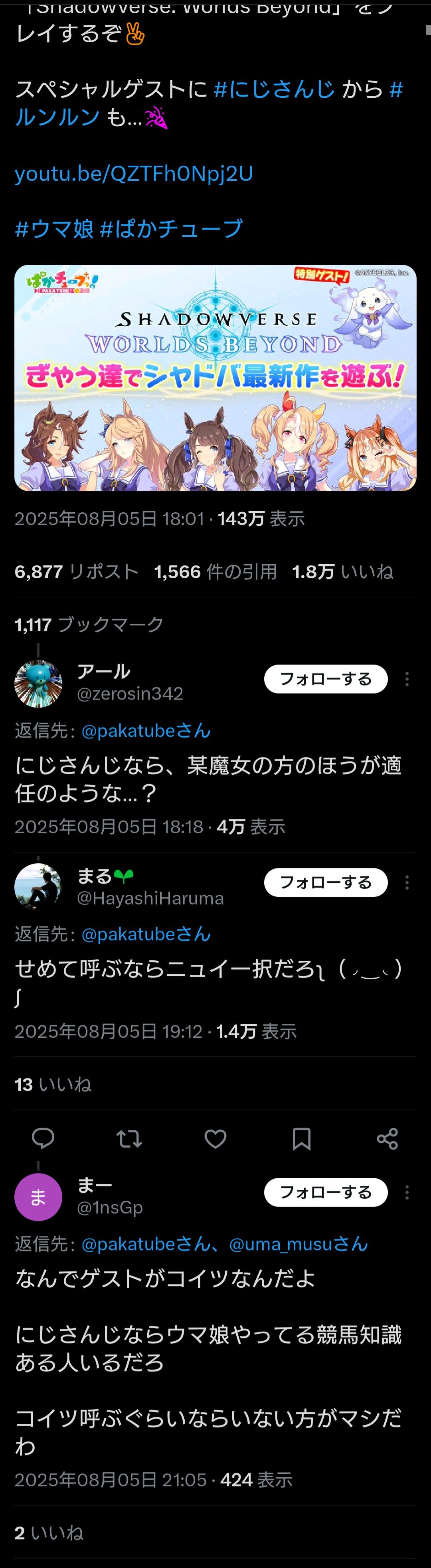
Task: View アール's profile picture
Action: [38, 683]
